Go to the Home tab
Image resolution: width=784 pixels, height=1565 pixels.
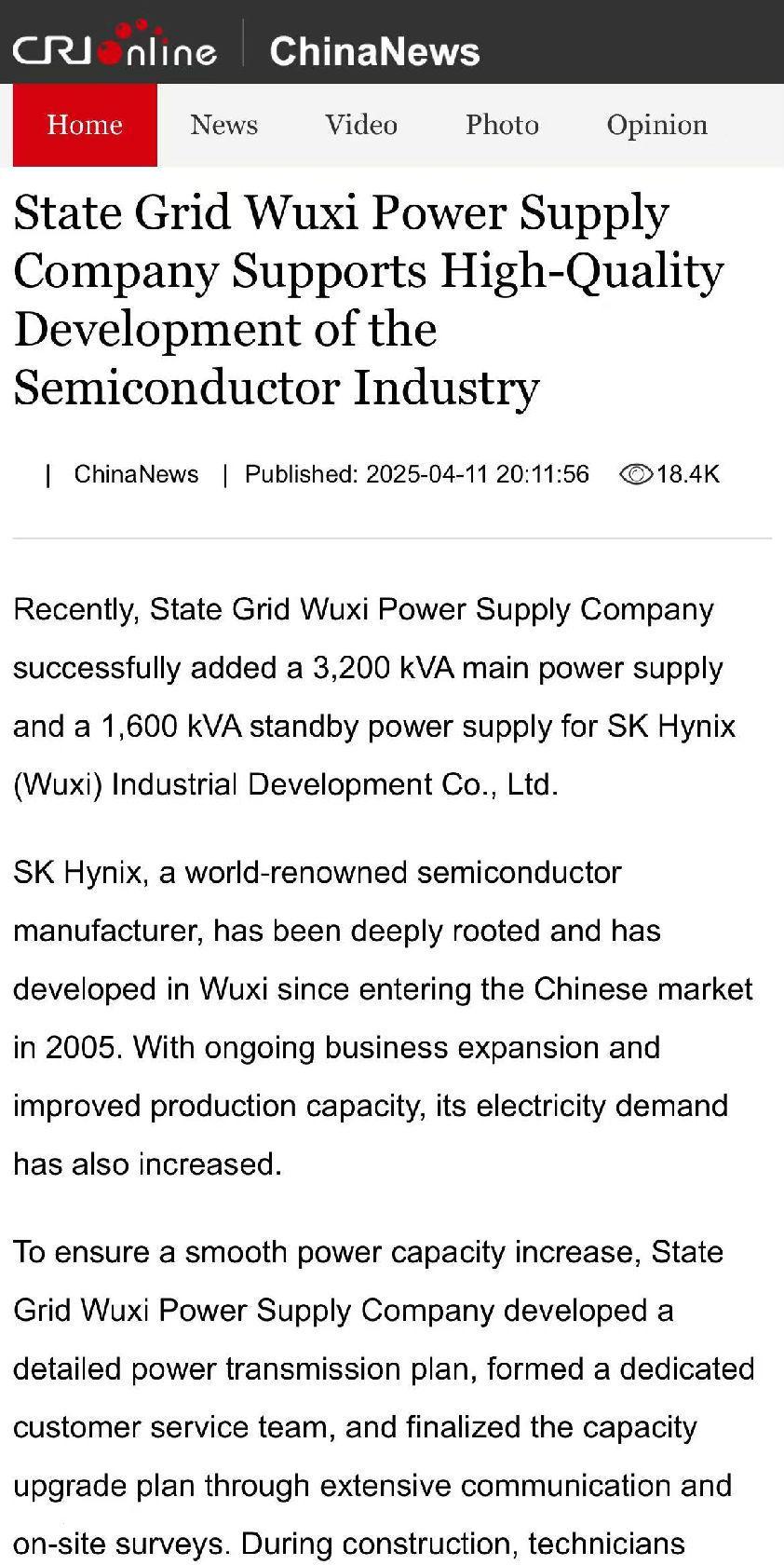point(85,125)
